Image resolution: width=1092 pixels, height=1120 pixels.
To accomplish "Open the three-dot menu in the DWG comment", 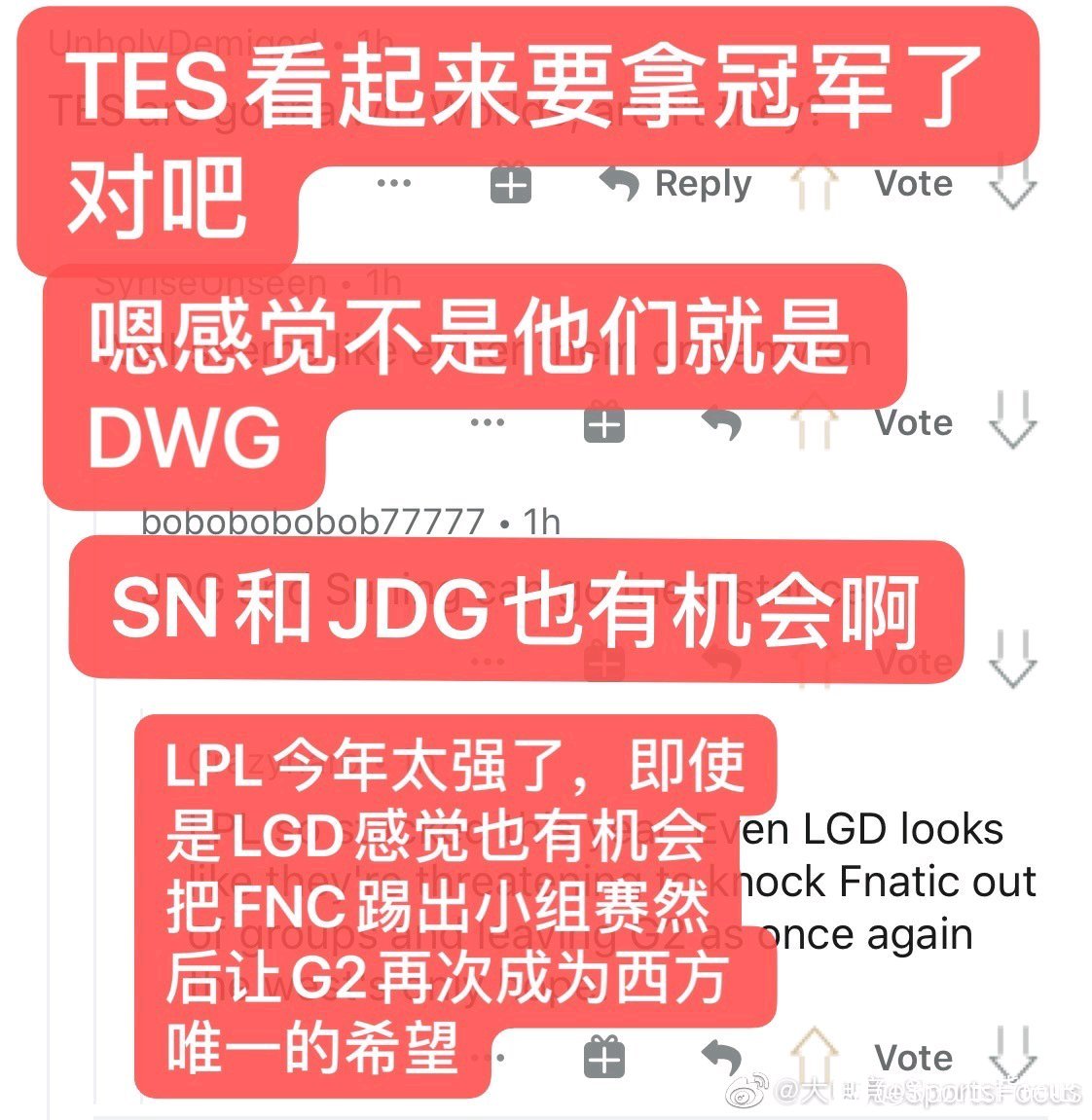I will (485, 422).
